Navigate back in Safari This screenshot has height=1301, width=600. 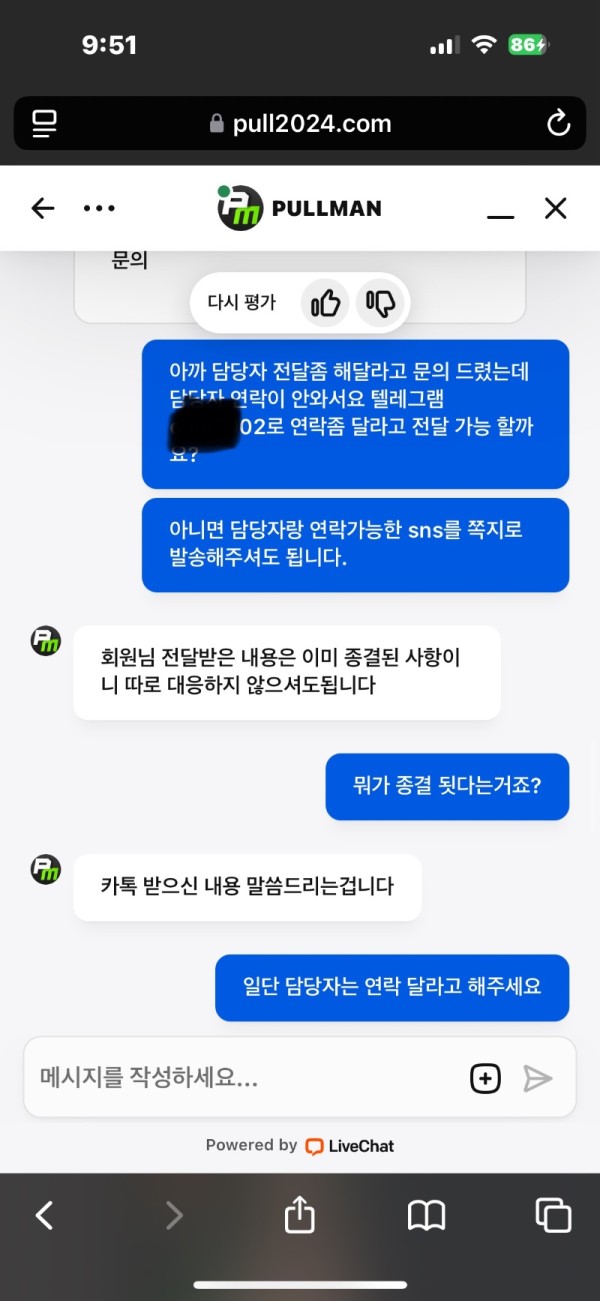coord(44,1215)
